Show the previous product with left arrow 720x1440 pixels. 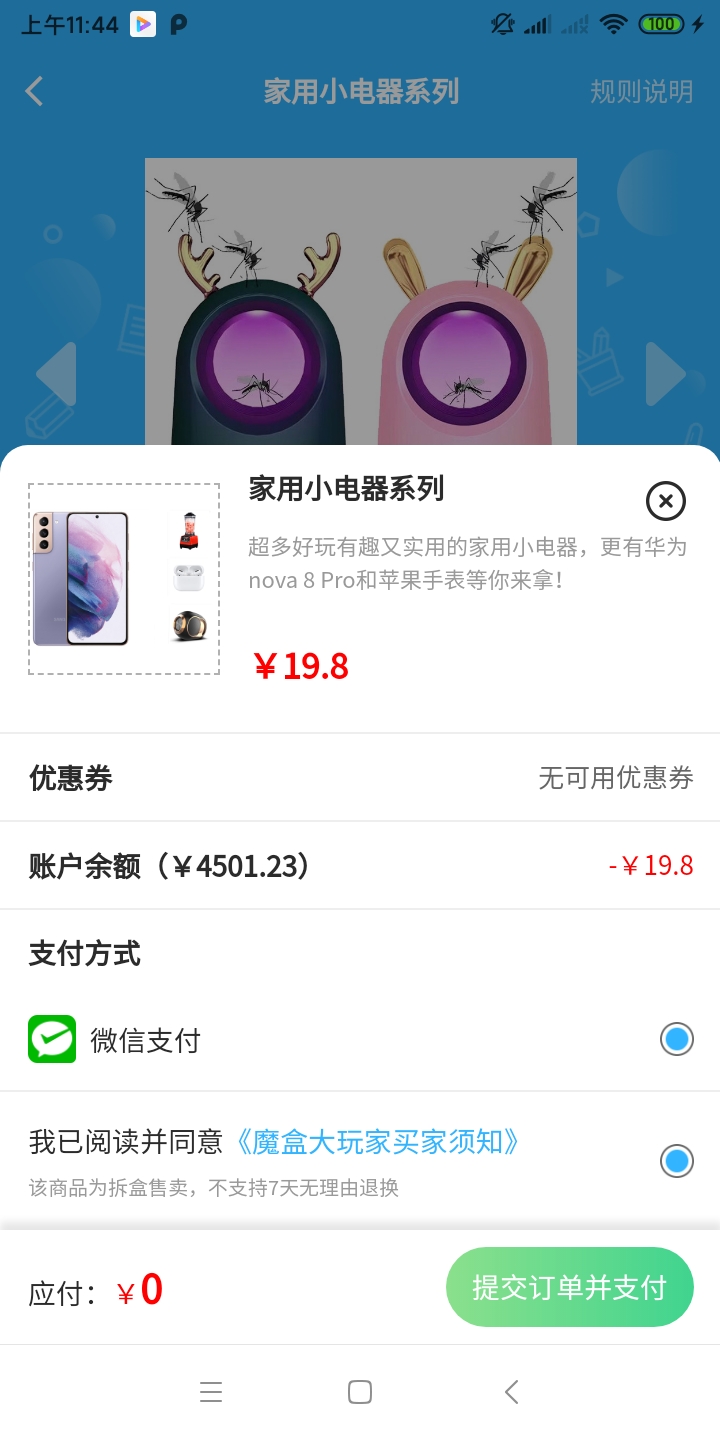pos(57,375)
